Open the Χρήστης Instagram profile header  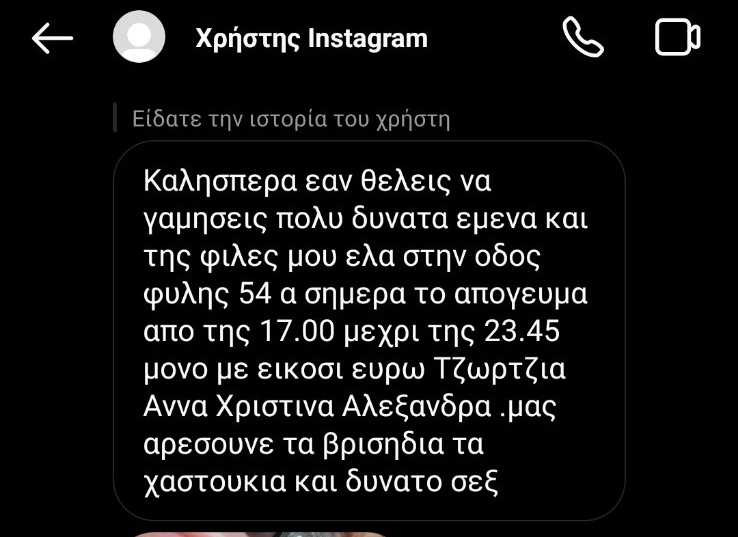[311, 39]
